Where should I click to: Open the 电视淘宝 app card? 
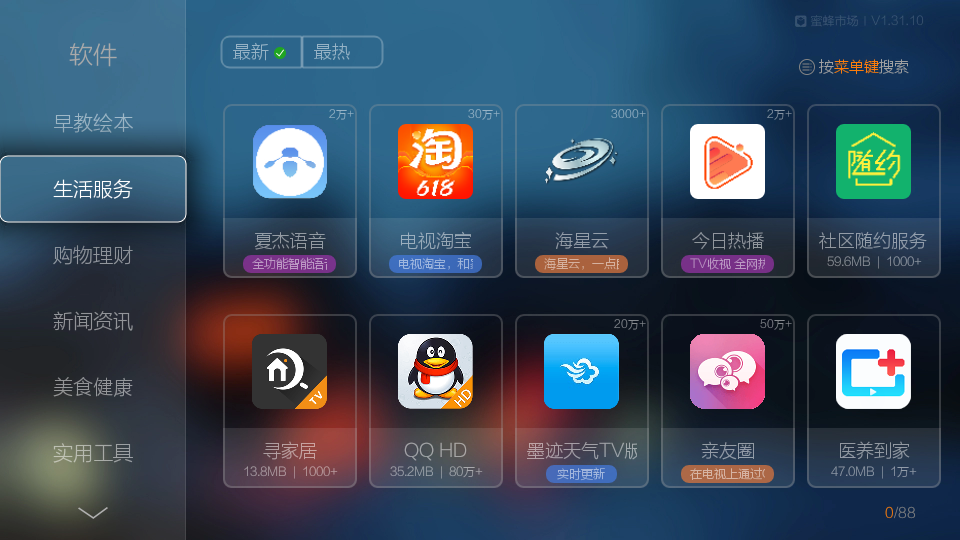[x=436, y=190]
